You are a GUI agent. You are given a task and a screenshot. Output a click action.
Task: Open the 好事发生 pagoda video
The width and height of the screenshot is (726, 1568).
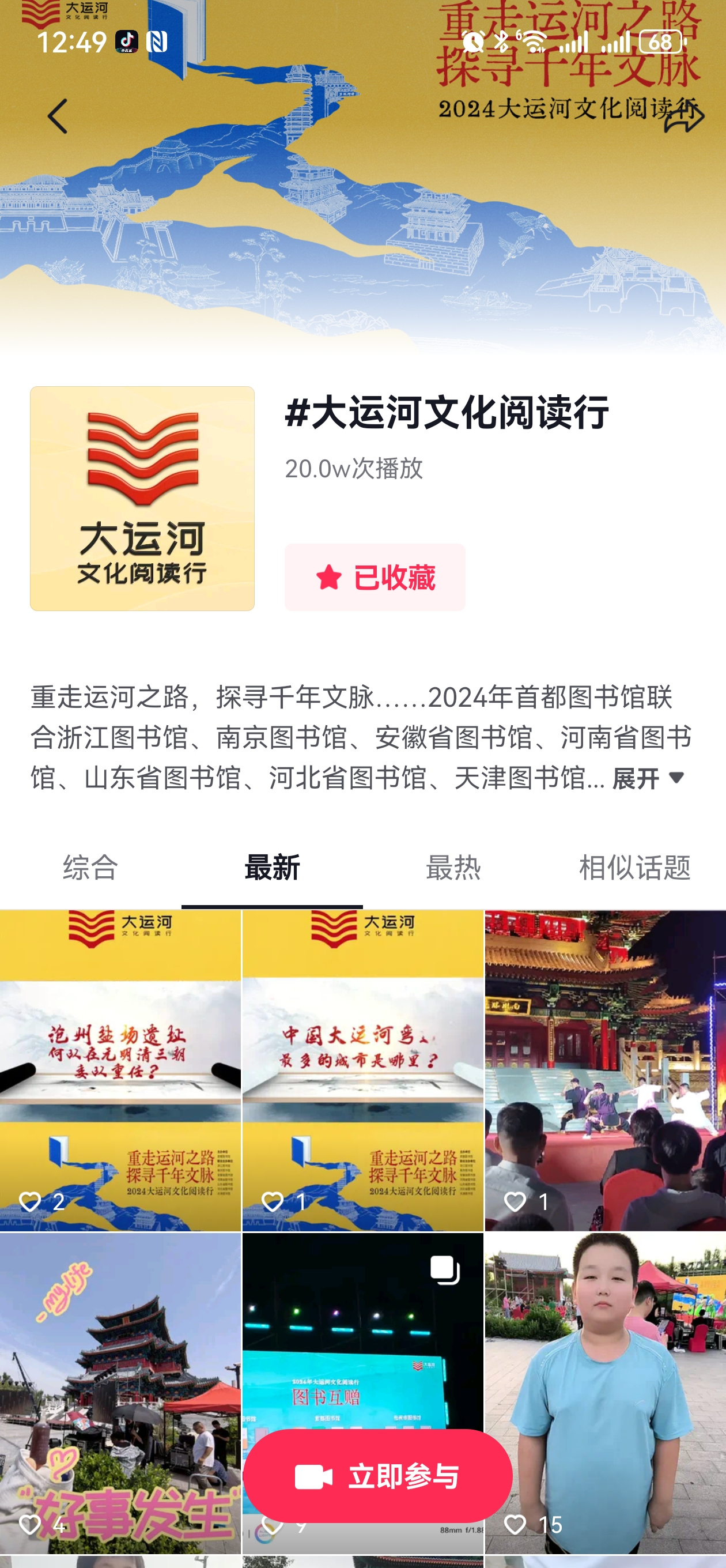(120, 1375)
